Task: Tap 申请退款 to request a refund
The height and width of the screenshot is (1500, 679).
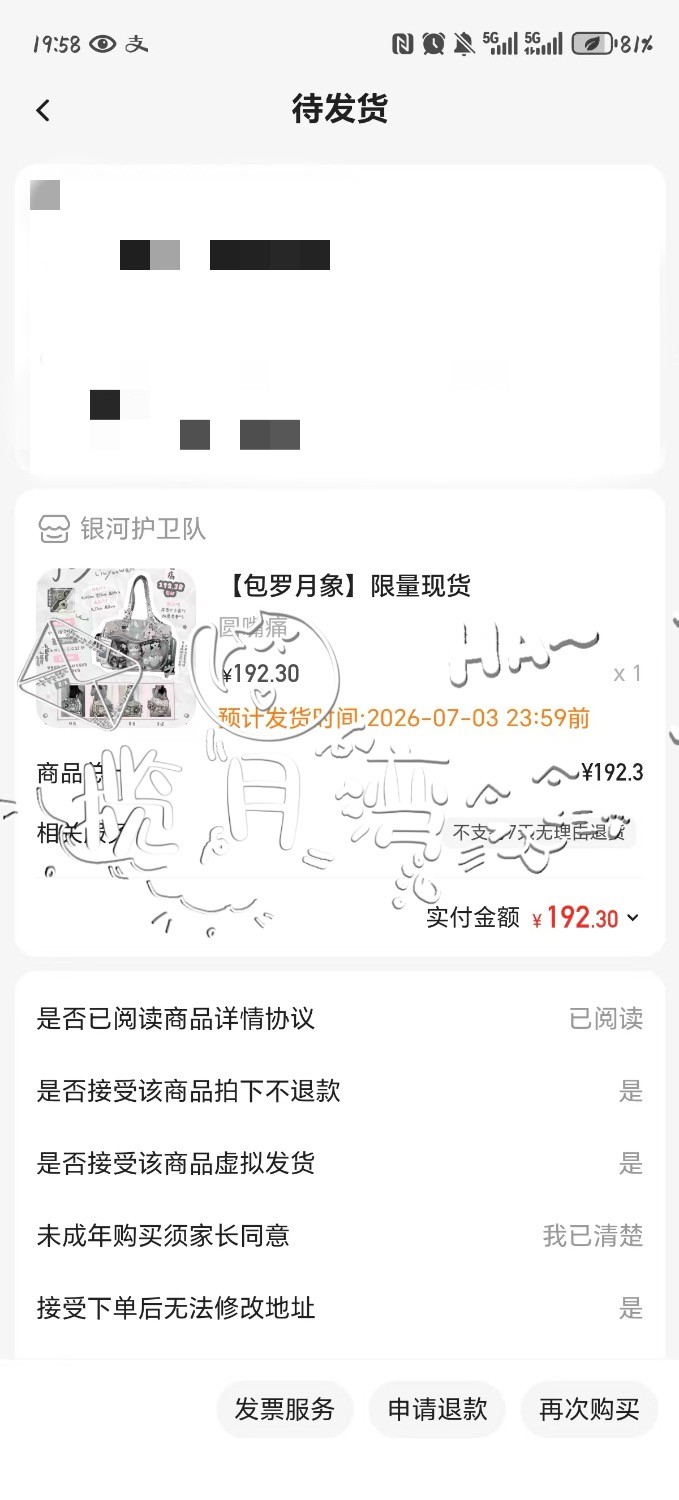Action: pyautogui.click(x=437, y=1410)
